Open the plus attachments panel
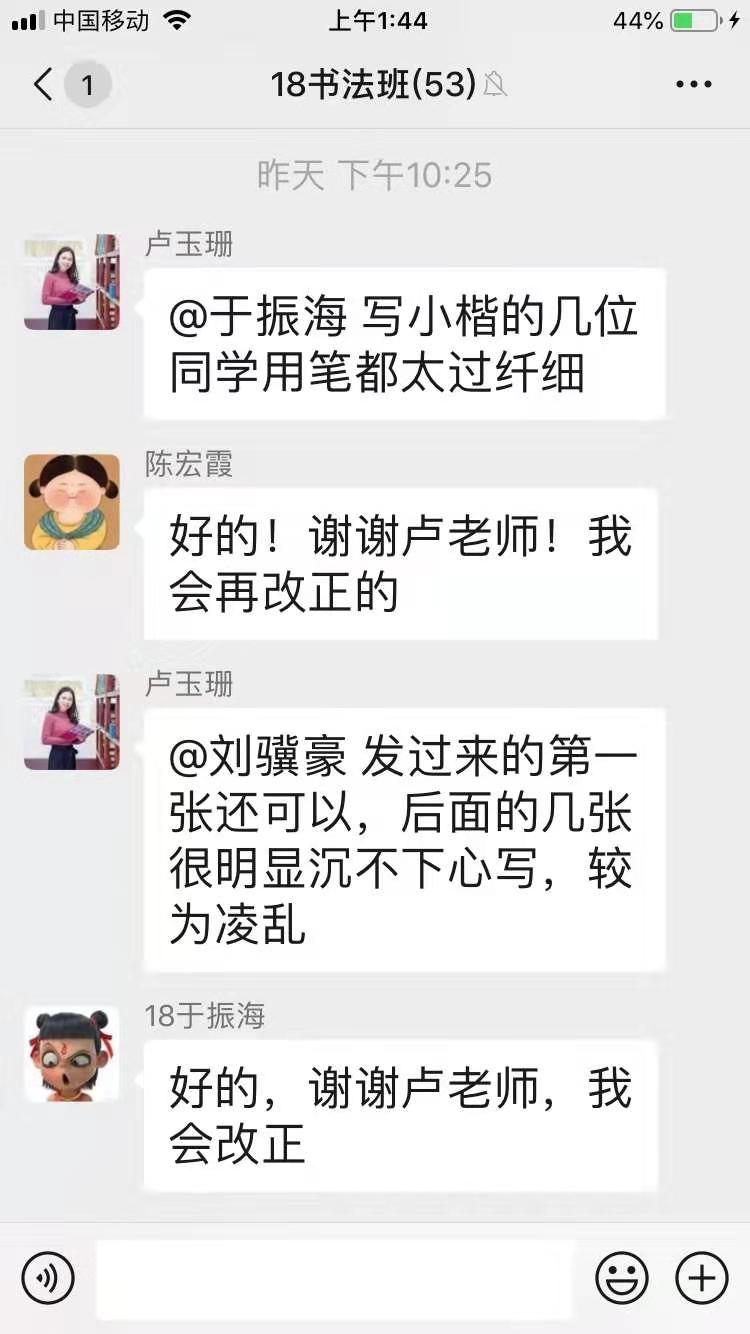 coord(702,1278)
